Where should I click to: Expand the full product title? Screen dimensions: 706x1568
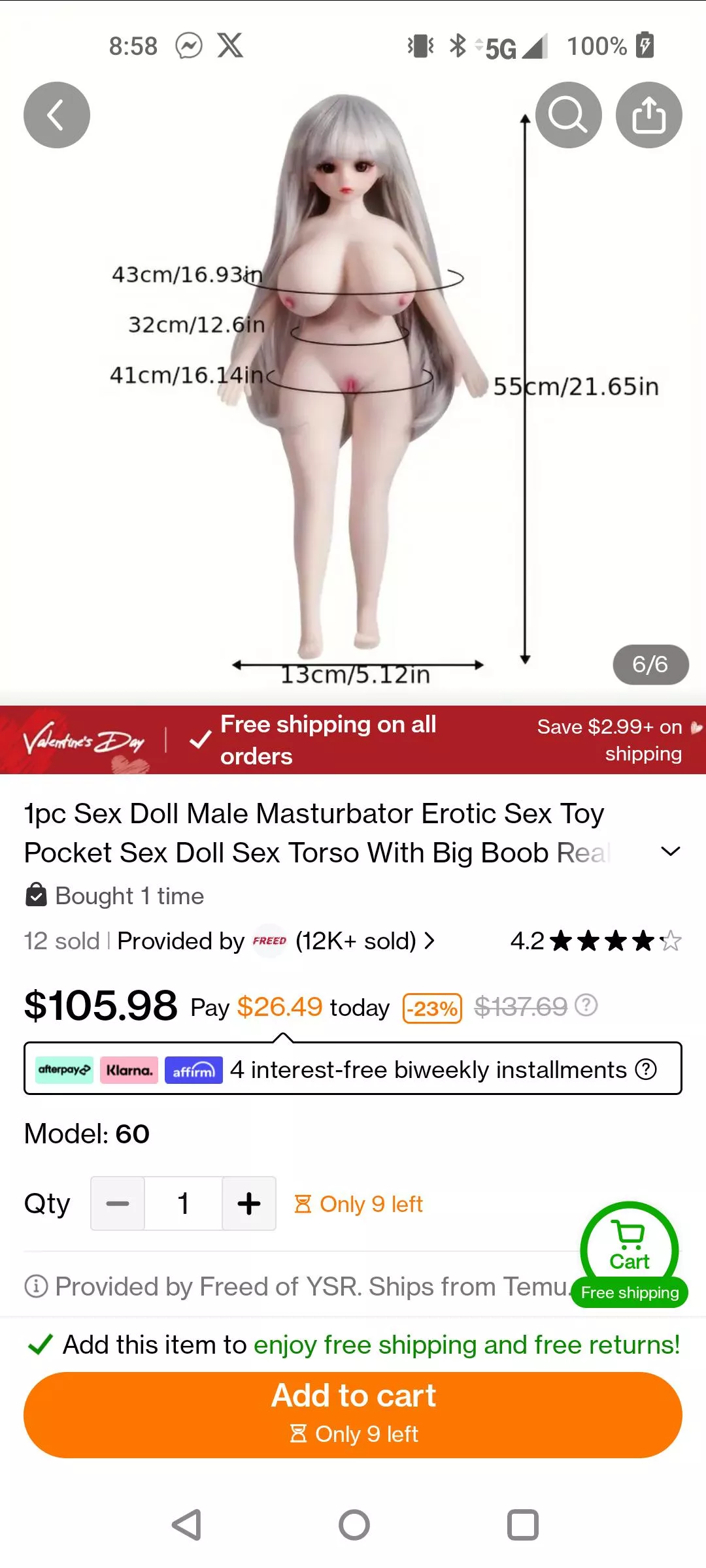pyautogui.click(x=671, y=851)
